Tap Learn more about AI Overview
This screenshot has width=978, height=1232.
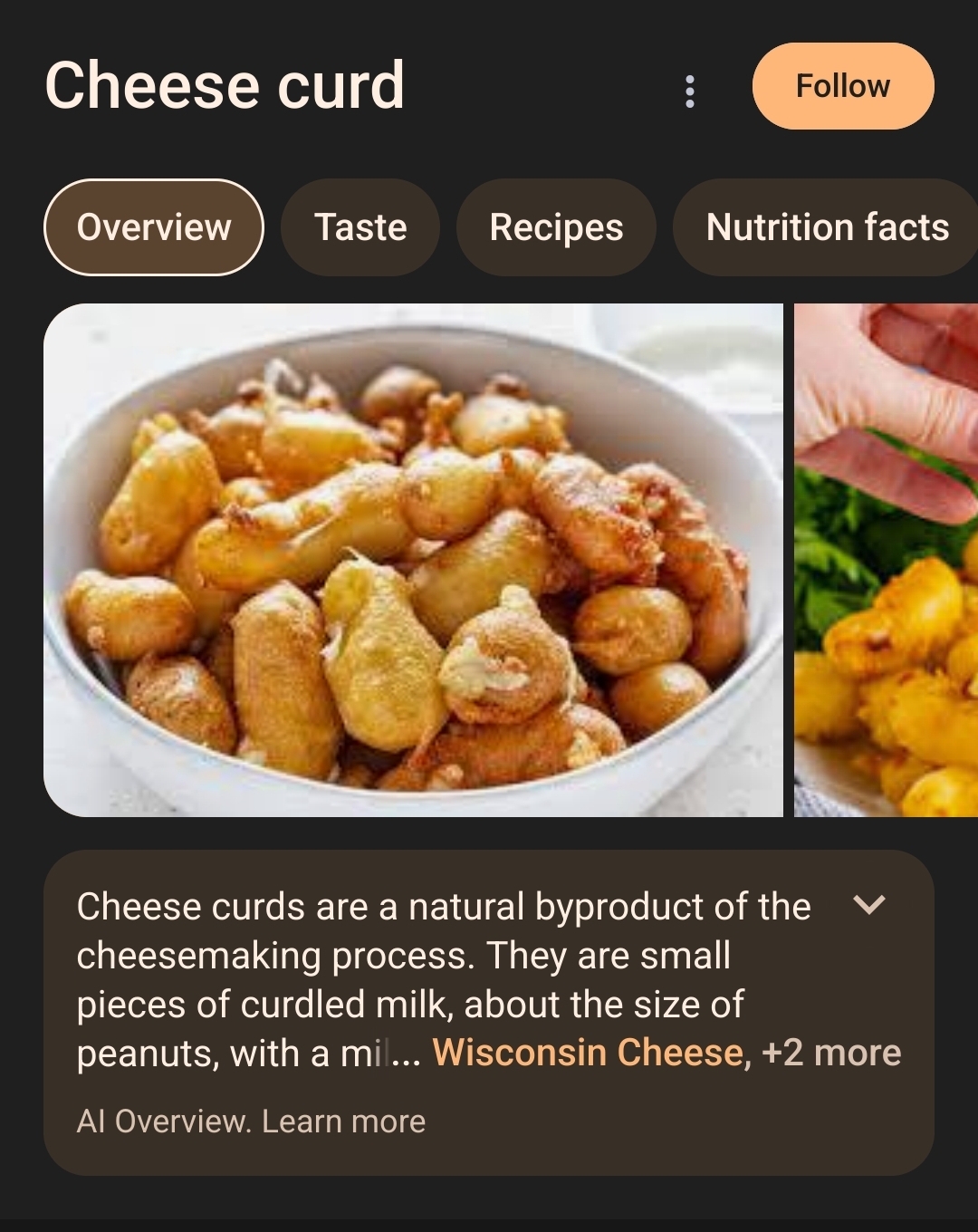tap(343, 1121)
